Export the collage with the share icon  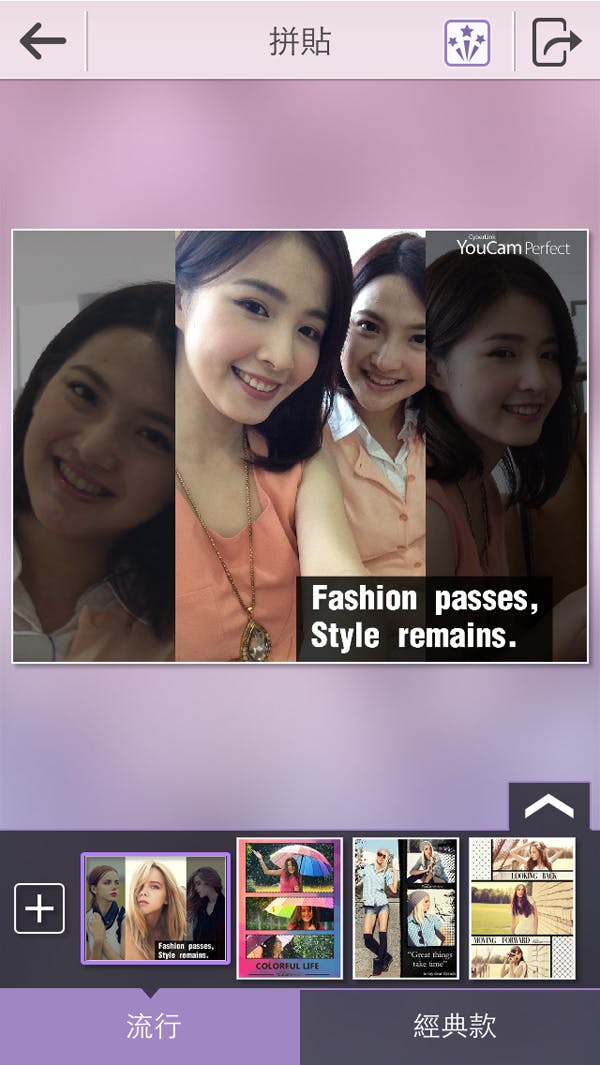(556, 43)
